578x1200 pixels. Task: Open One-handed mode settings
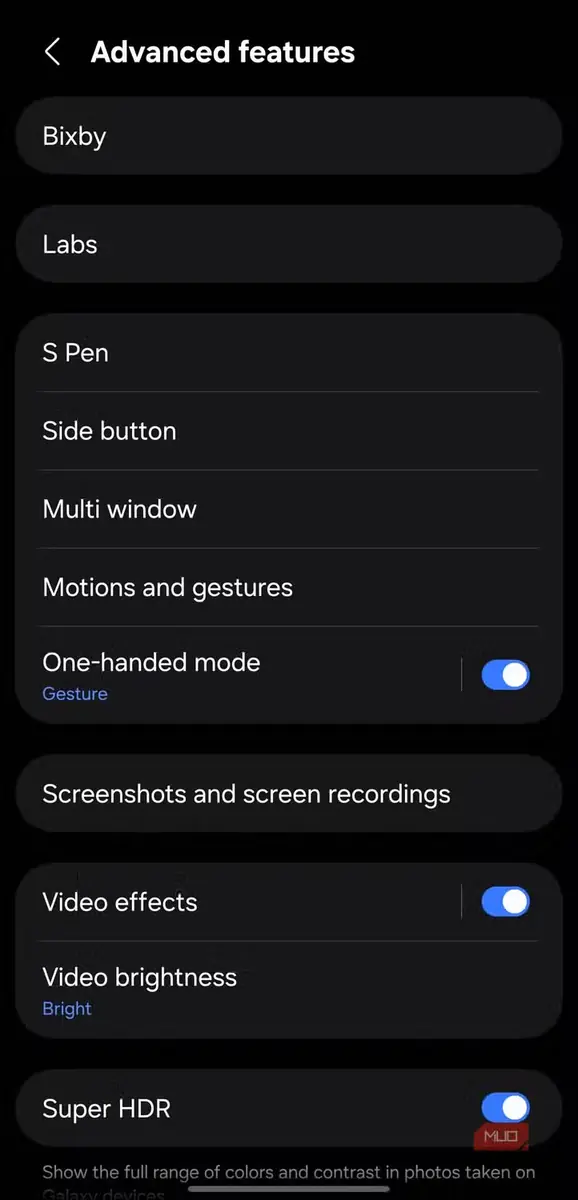coord(236,675)
